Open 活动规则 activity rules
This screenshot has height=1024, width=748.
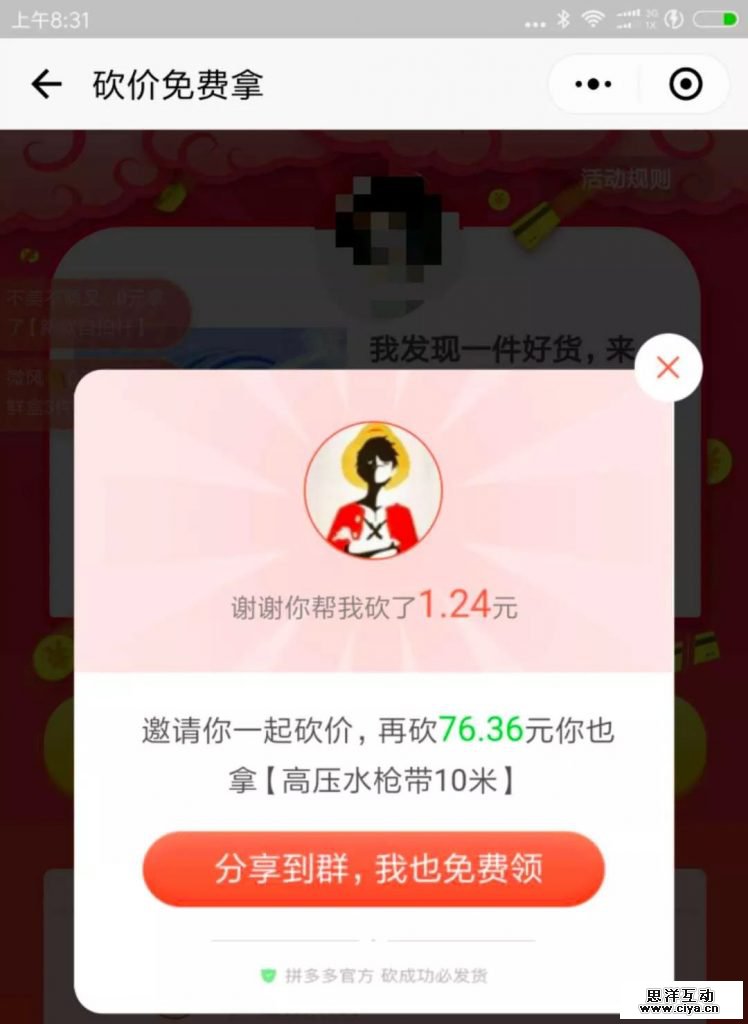pyautogui.click(x=625, y=180)
